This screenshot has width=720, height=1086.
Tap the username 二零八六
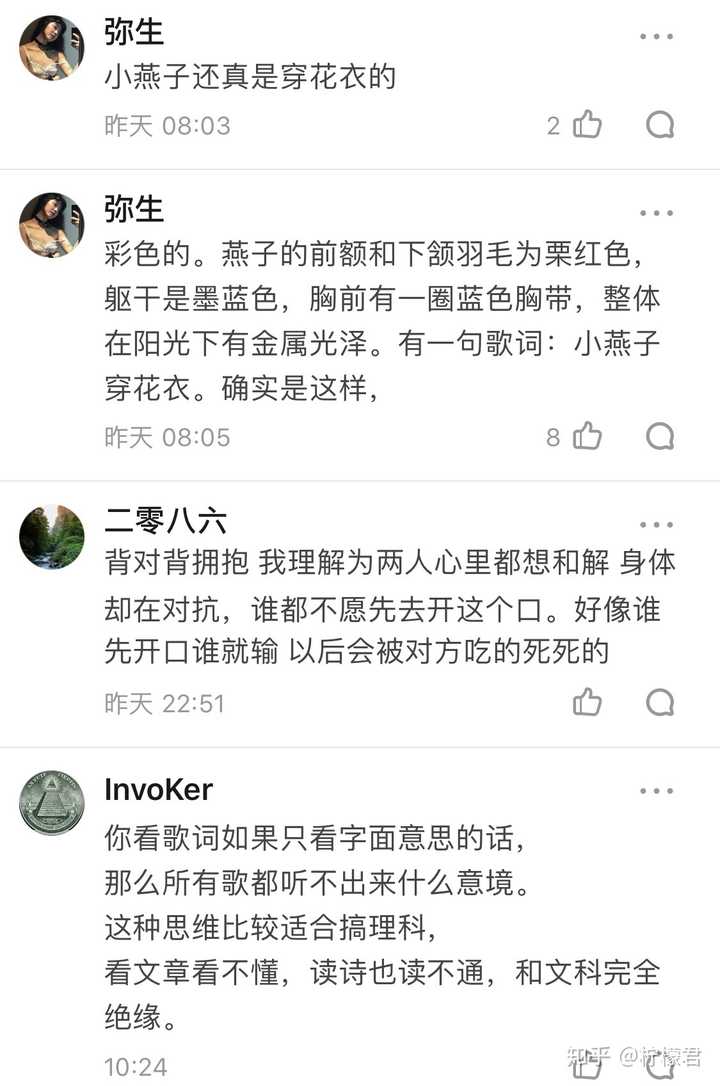point(165,521)
